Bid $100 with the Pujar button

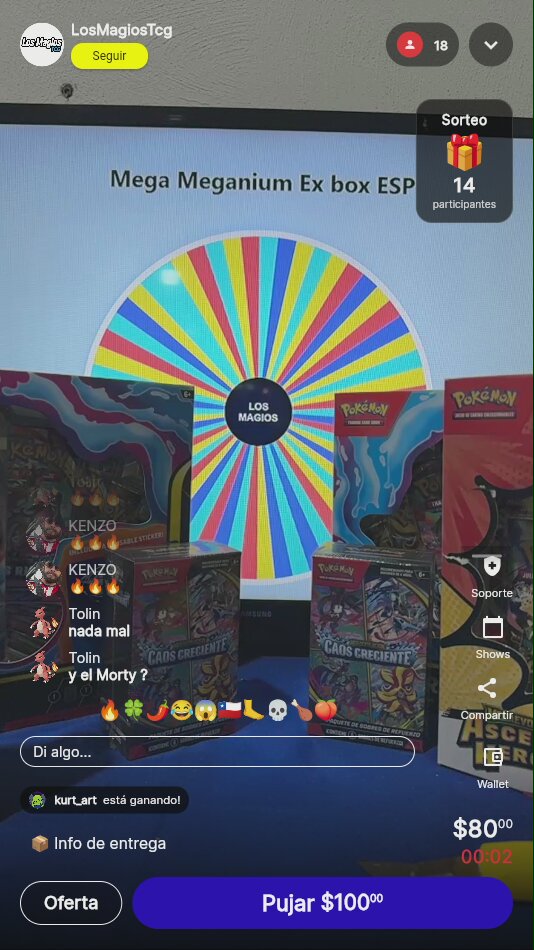322,903
